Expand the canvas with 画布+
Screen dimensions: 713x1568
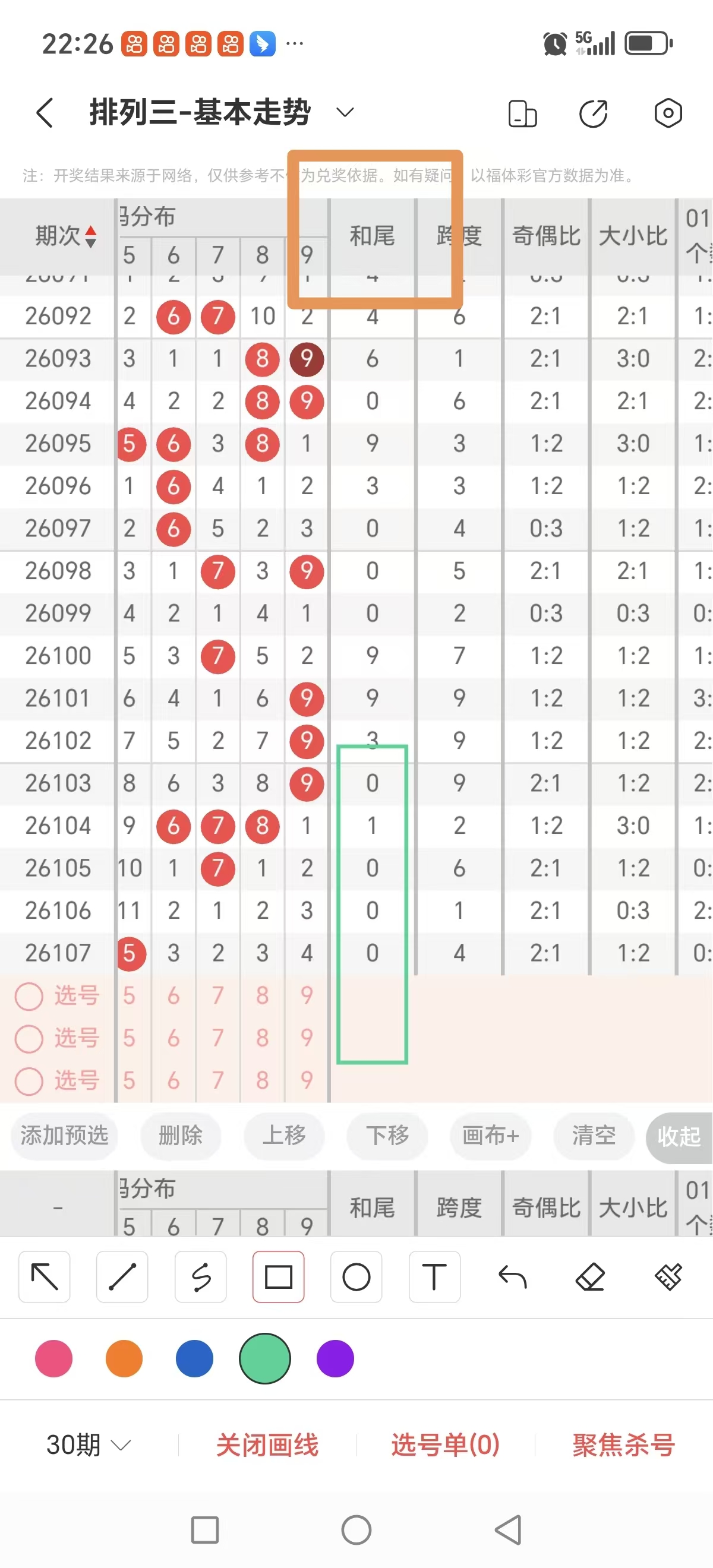(x=490, y=1135)
